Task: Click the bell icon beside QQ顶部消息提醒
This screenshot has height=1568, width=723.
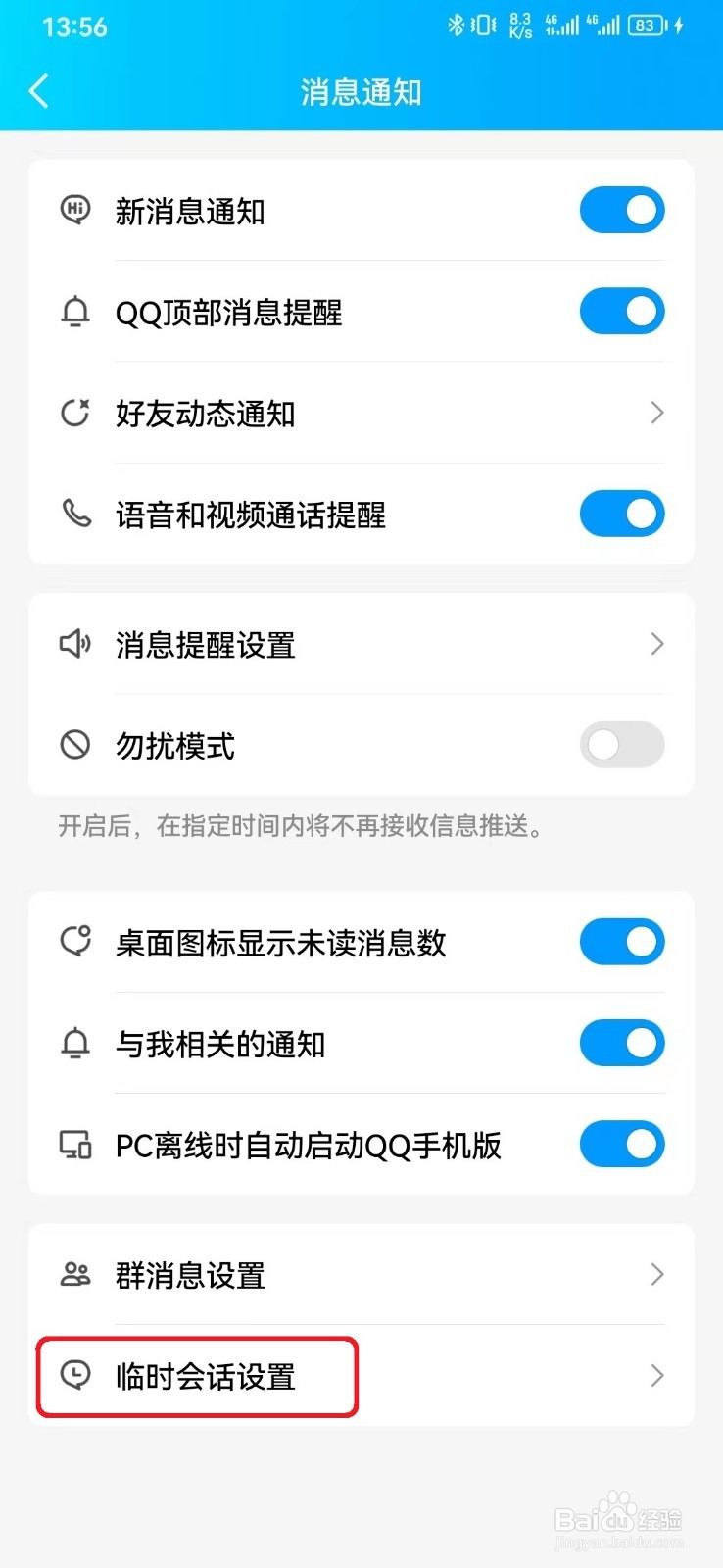Action: [x=74, y=311]
